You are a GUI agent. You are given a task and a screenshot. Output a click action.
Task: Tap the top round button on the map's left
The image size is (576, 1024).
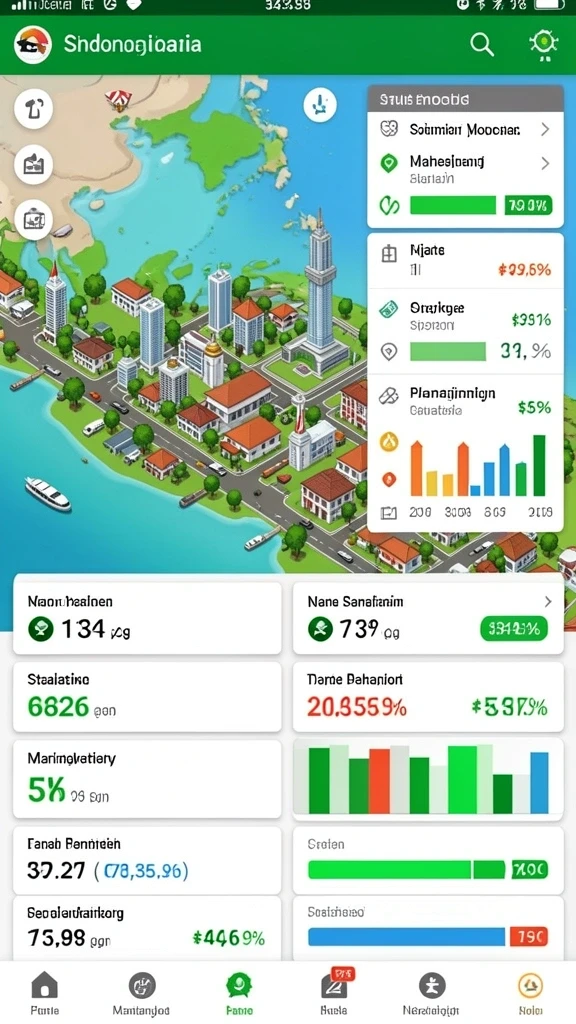(33, 109)
